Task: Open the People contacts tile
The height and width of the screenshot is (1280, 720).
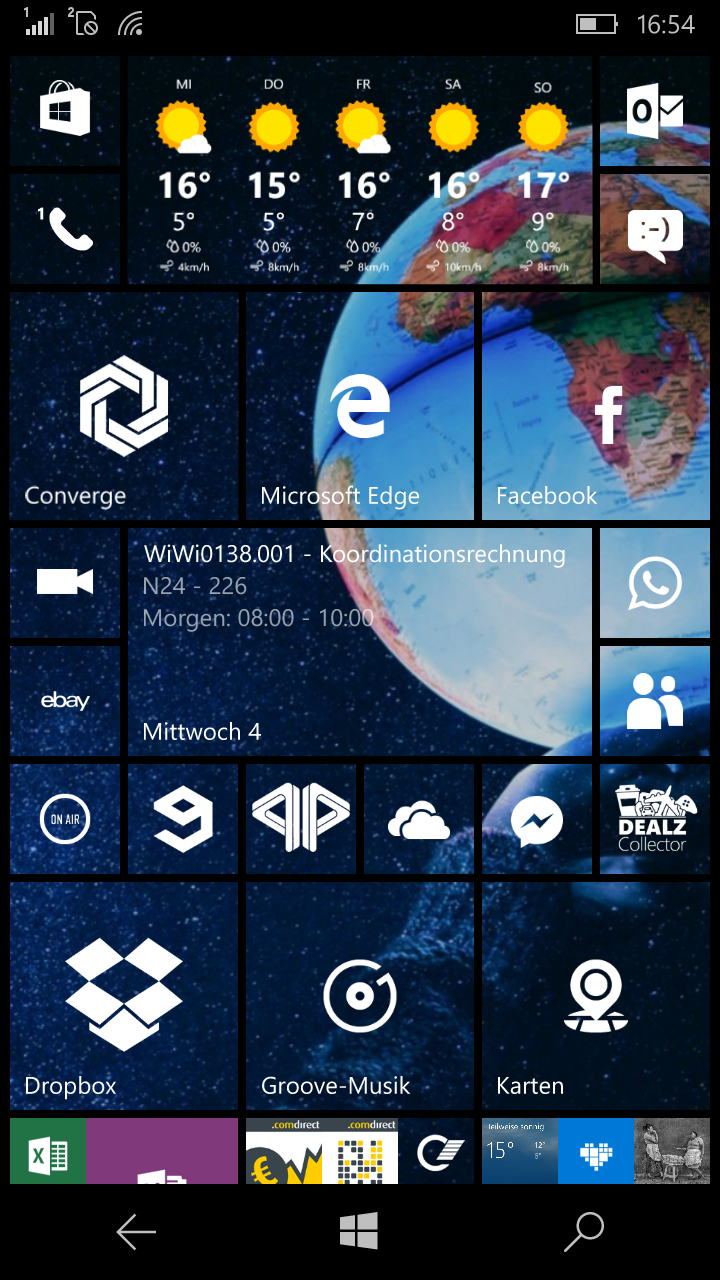Action: (655, 701)
